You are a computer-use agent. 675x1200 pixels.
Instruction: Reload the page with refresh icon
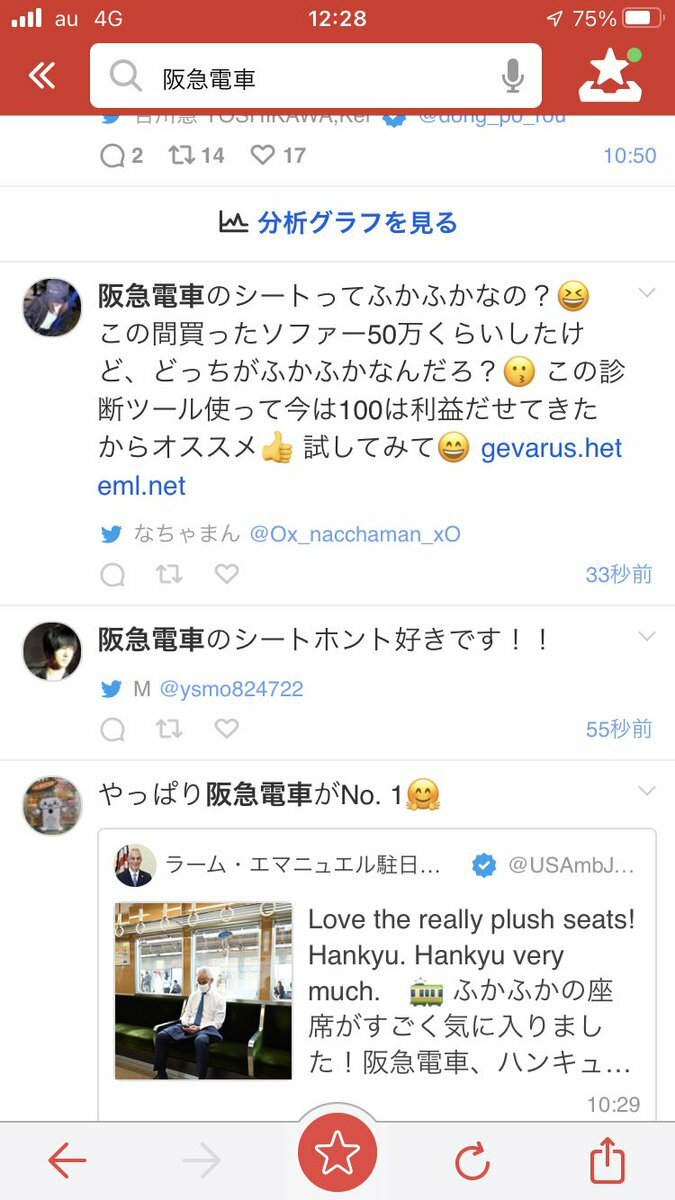coord(472,1162)
